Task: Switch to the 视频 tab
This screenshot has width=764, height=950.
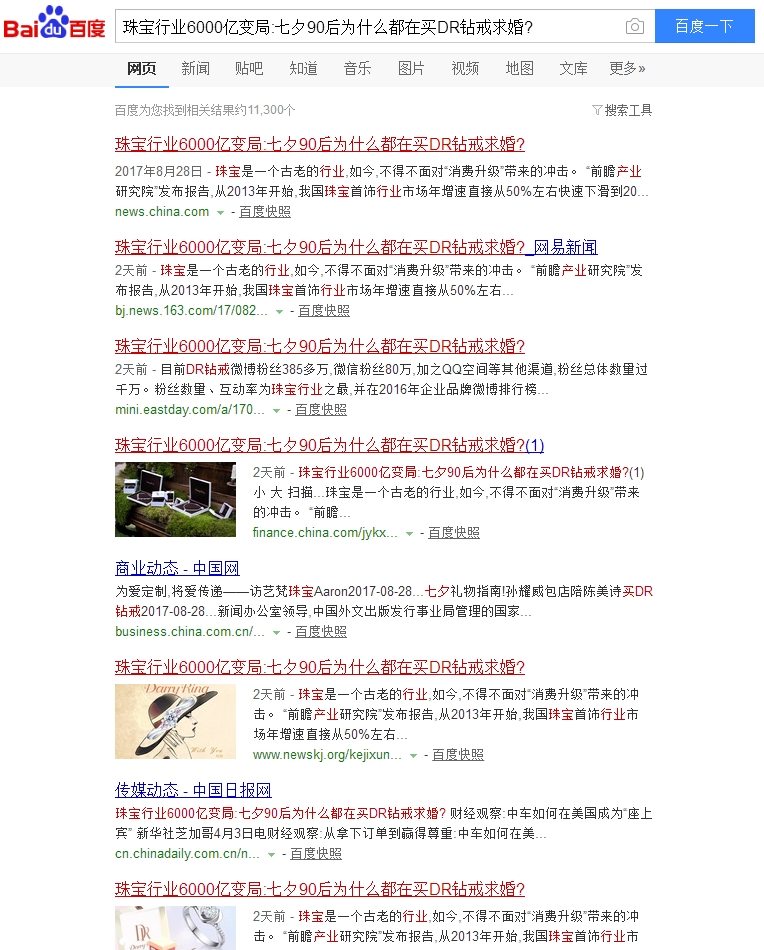Action: coord(465,69)
